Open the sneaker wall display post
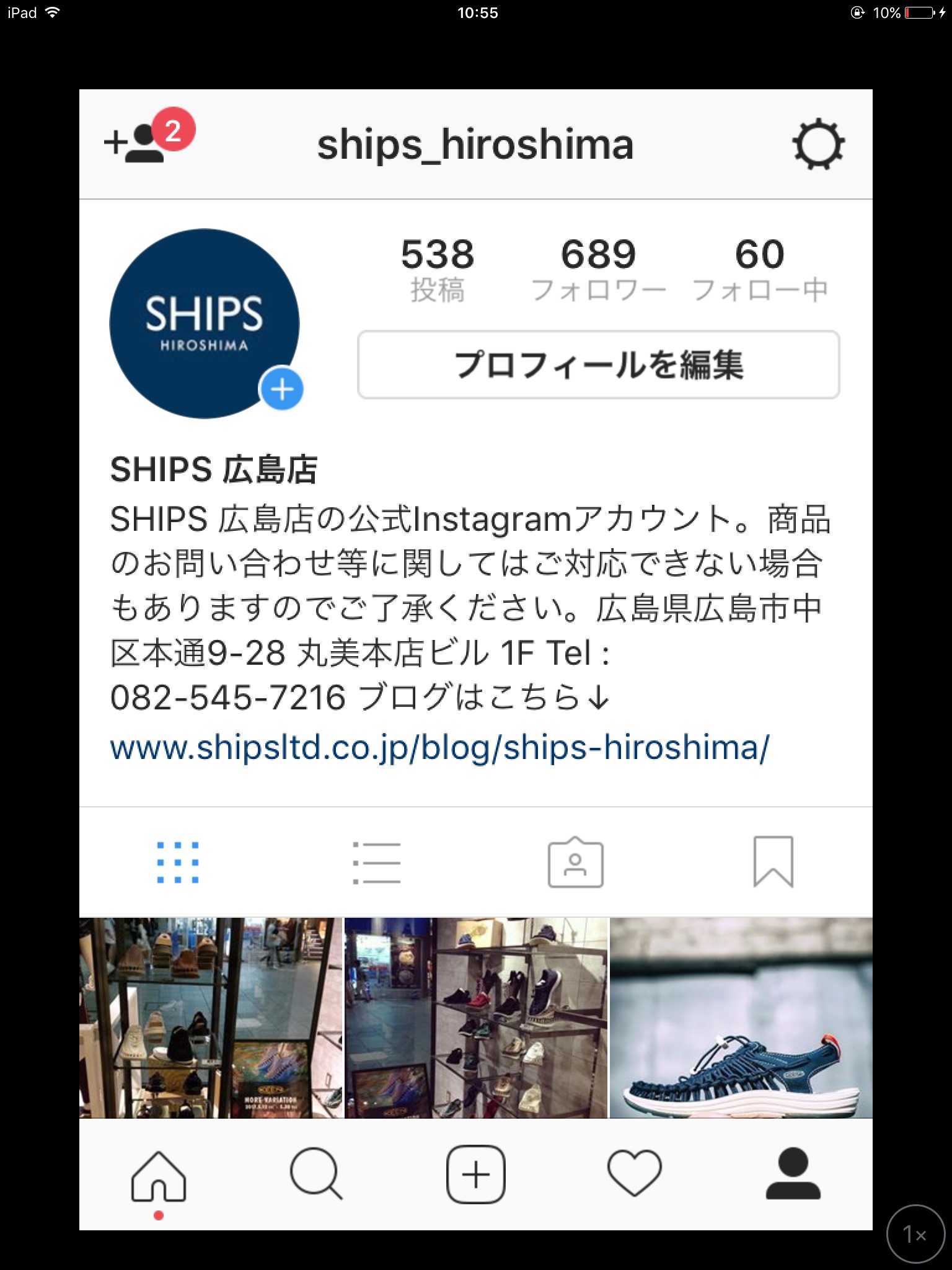952x1270 pixels. pos(476,1018)
